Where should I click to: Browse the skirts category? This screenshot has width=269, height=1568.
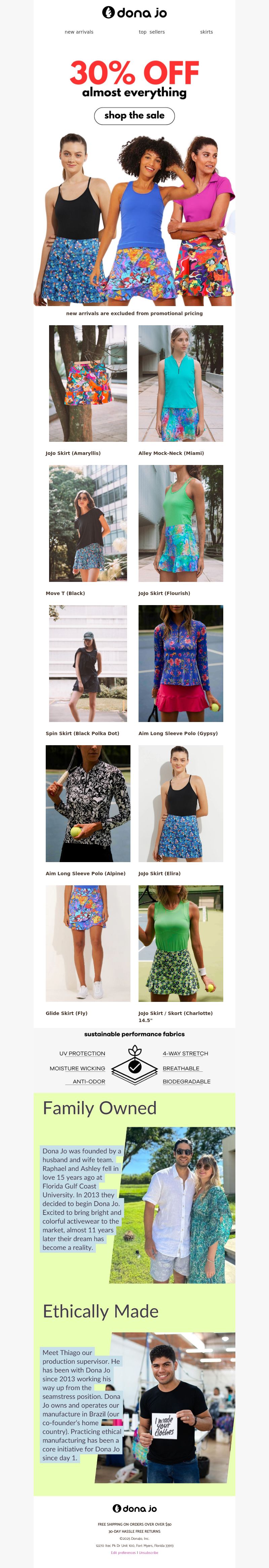tap(206, 32)
